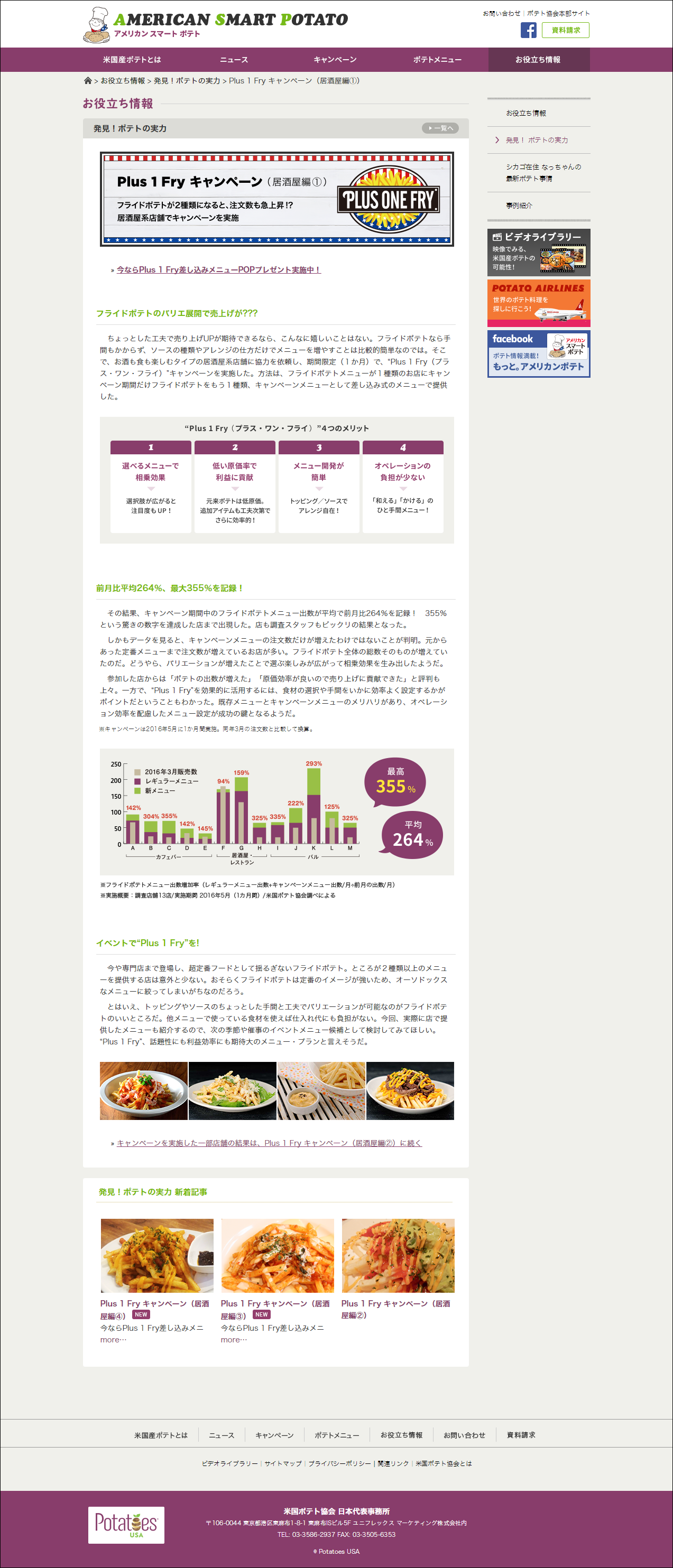Open the POPプレゼント実施中 link
The width and height of the screenshot is (673, 1568).
[x=218, y=269]
